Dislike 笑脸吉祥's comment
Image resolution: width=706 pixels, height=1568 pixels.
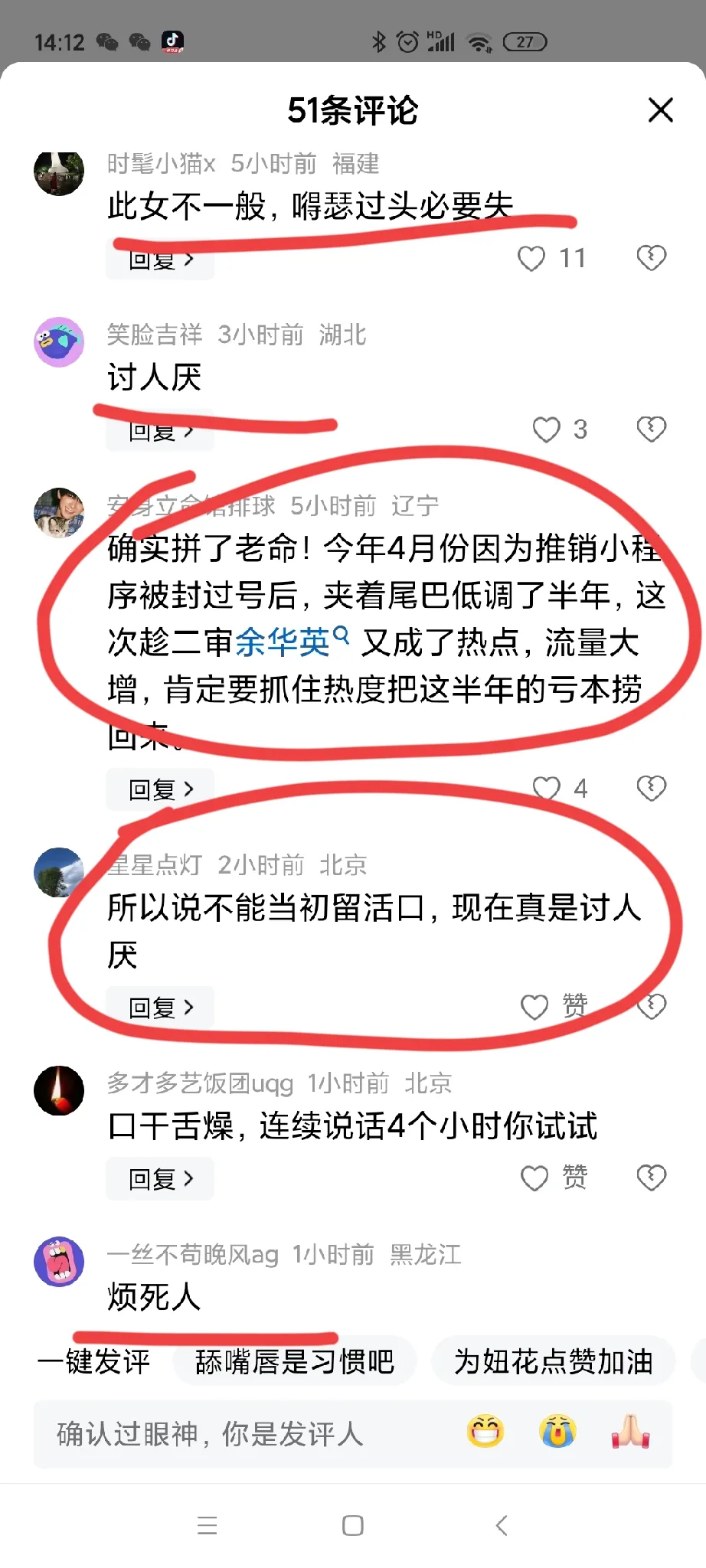tap(651, 430)
